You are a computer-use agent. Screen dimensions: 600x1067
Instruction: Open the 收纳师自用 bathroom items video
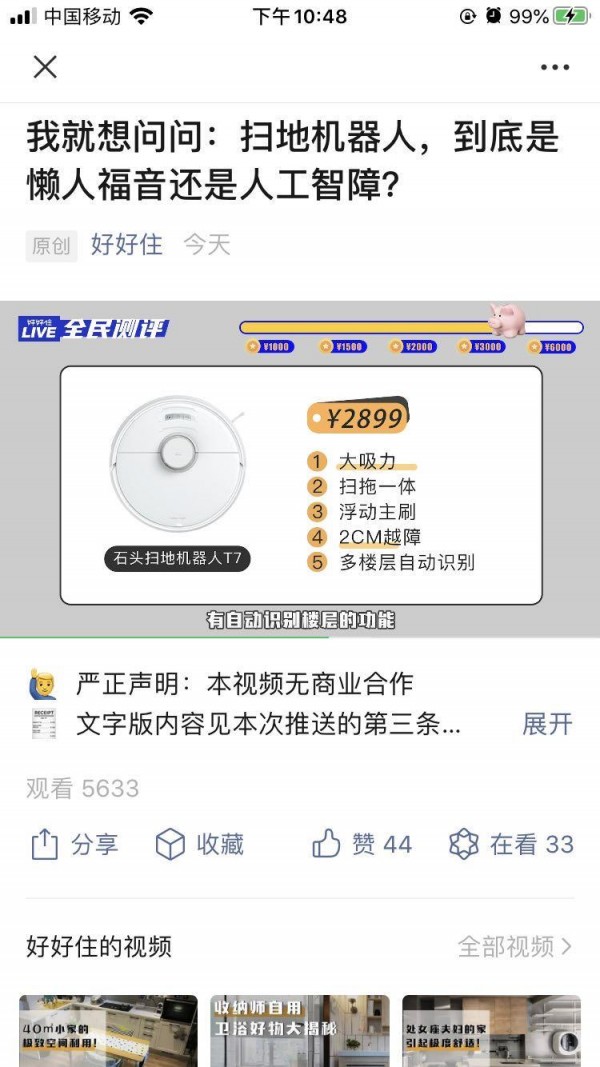(x=300, y=1031)
